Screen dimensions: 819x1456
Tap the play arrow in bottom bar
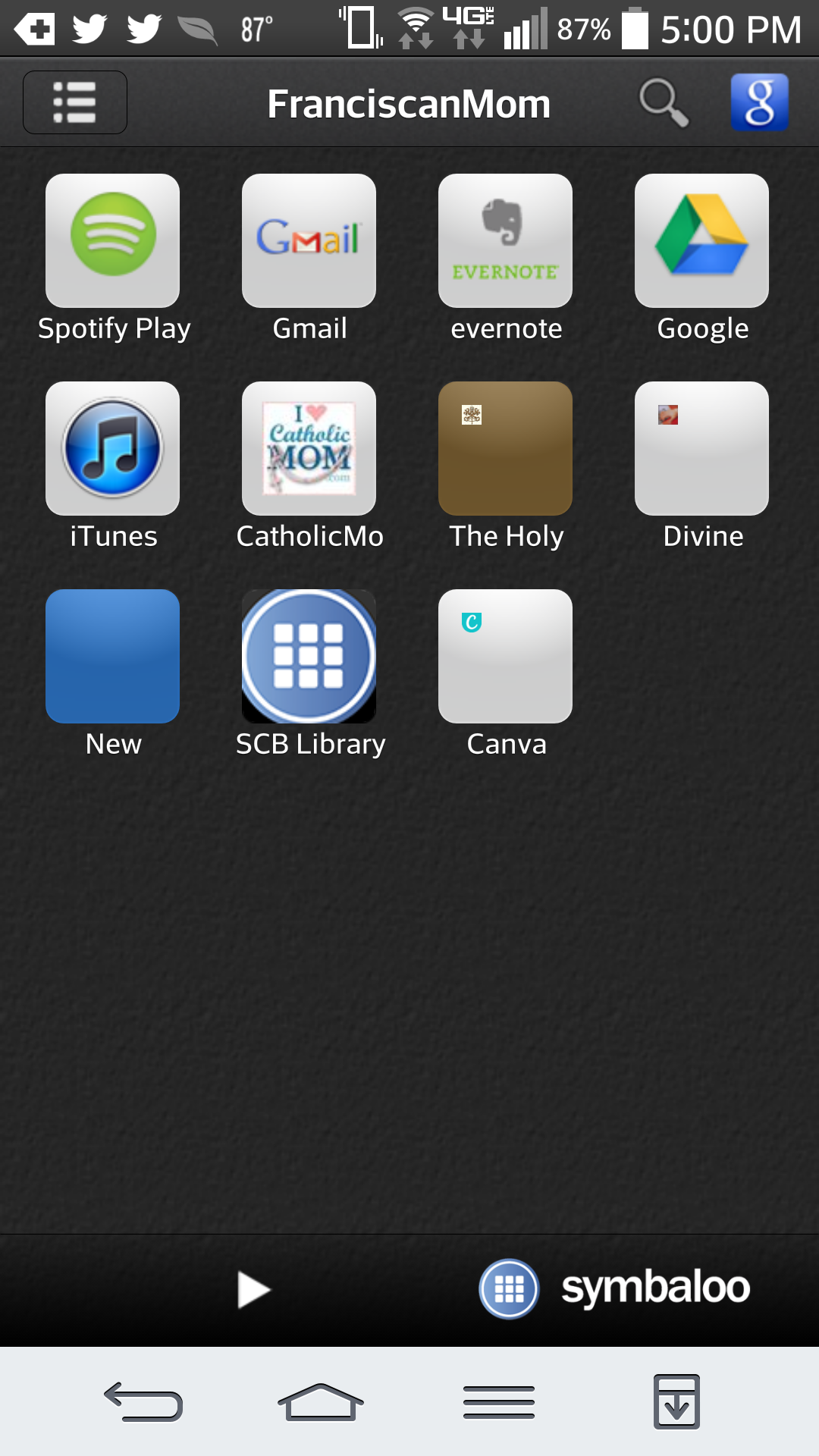[x=253, y=1290]
